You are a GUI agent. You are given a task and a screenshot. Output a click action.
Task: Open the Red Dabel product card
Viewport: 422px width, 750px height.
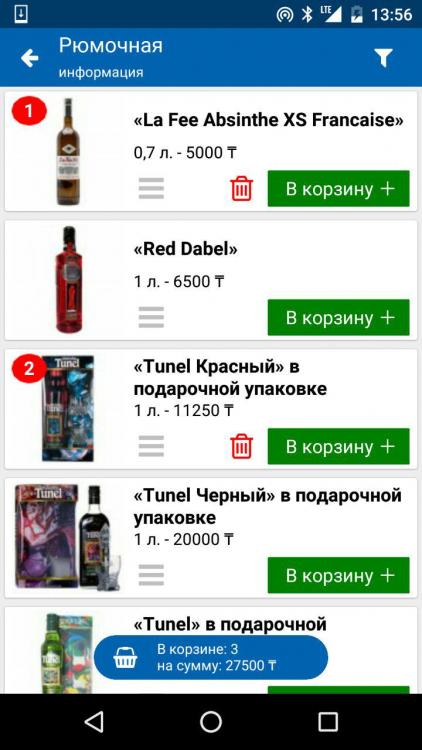[211, 280]
